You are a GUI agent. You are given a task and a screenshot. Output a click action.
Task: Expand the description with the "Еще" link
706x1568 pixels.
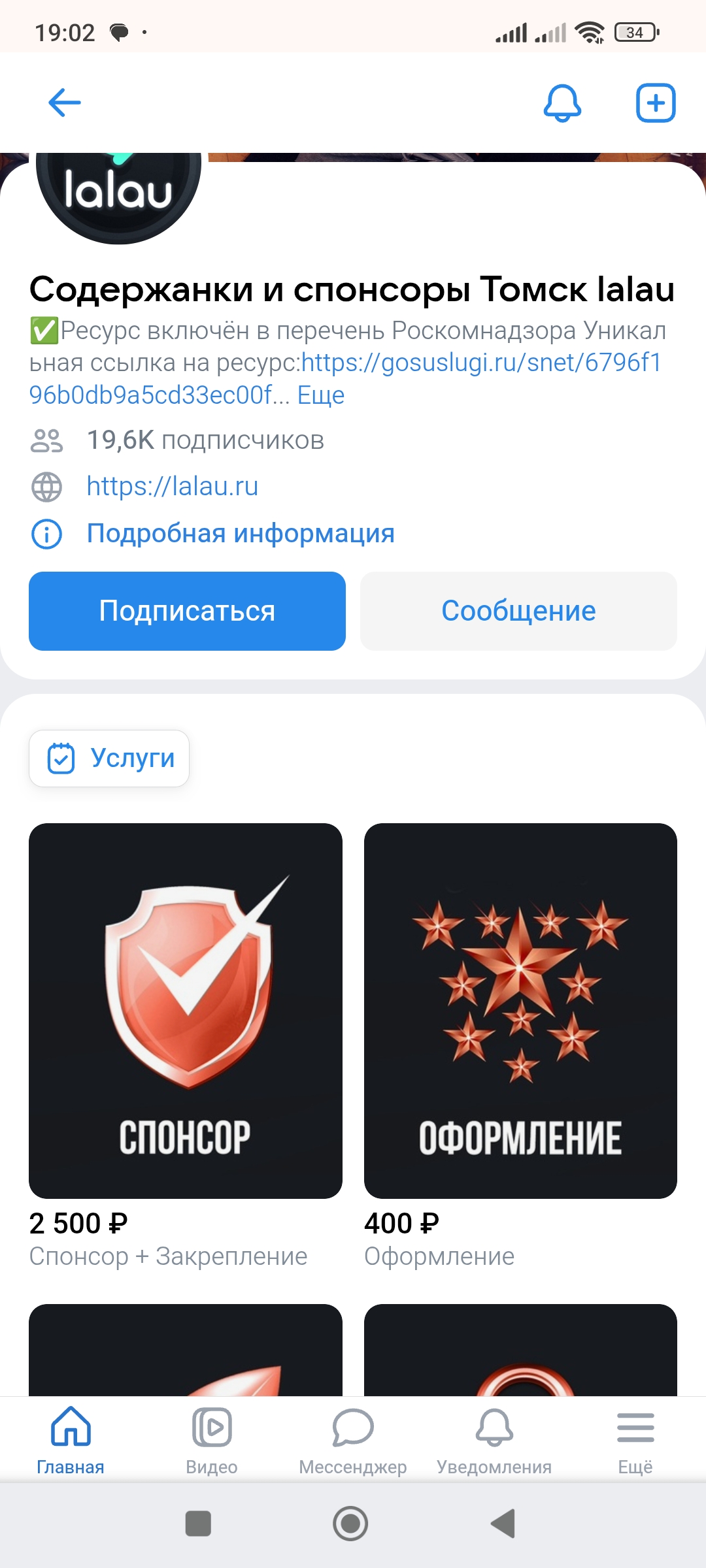pyautogui.click(x=321, y=395)
